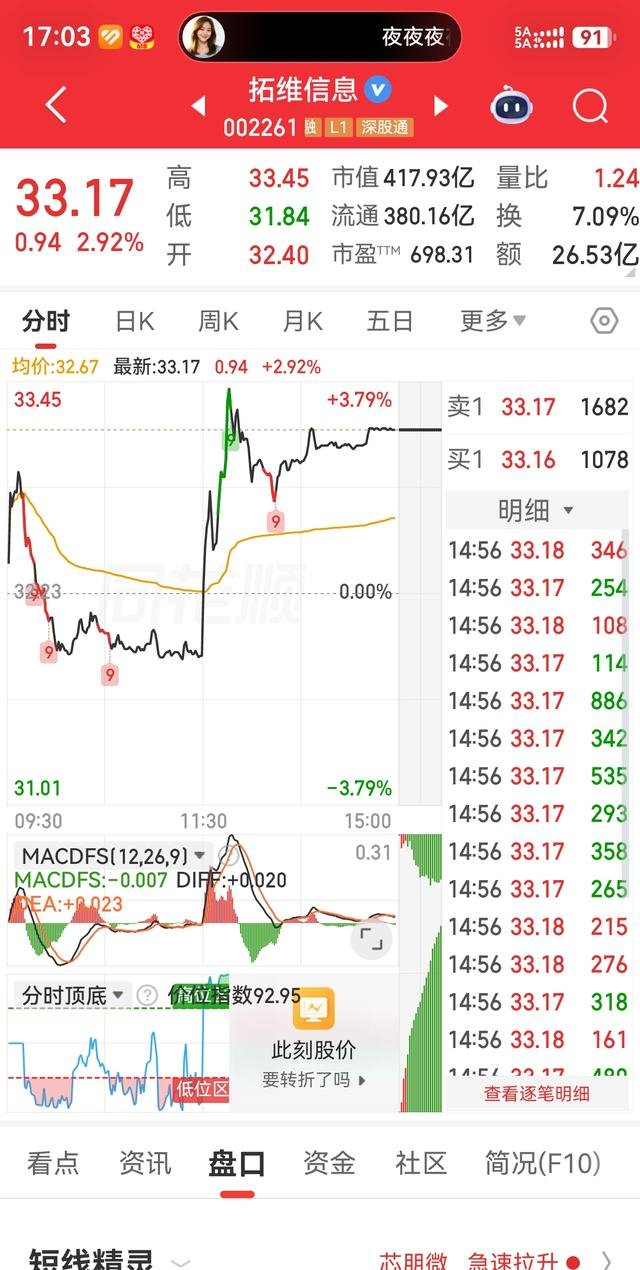Viewport: 640px width, 1270px height.
Task: Switch to the 日K chart tab
Action: [x=135, y=321]
